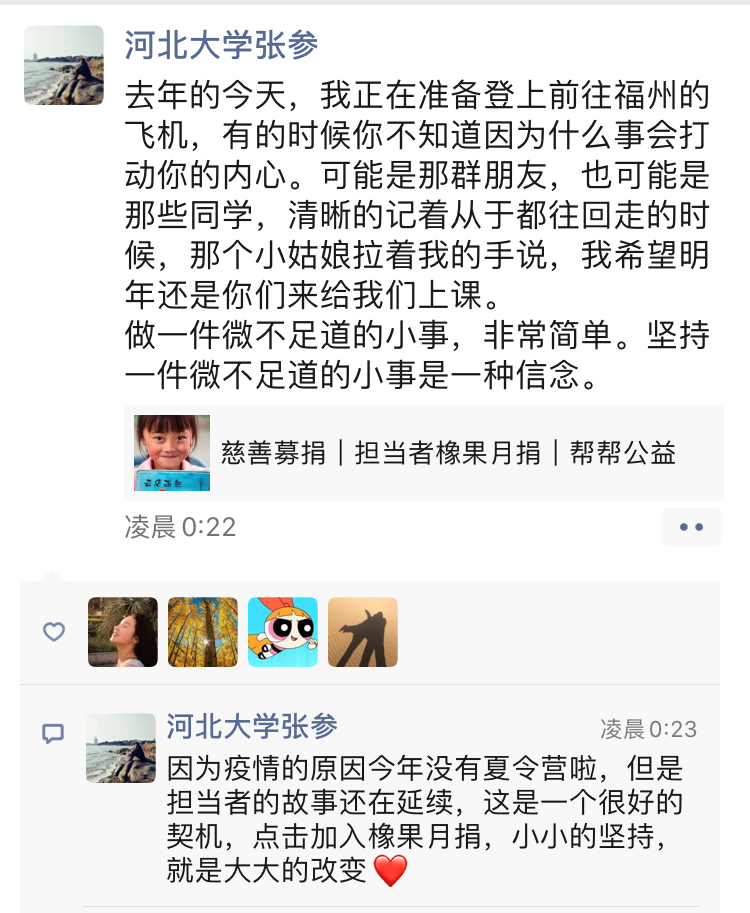The width and height of the screenshot is (750, 913).
Task: Open the commenter's name 河北大学张参 in the comment
Action: click(x=252, y=726)
